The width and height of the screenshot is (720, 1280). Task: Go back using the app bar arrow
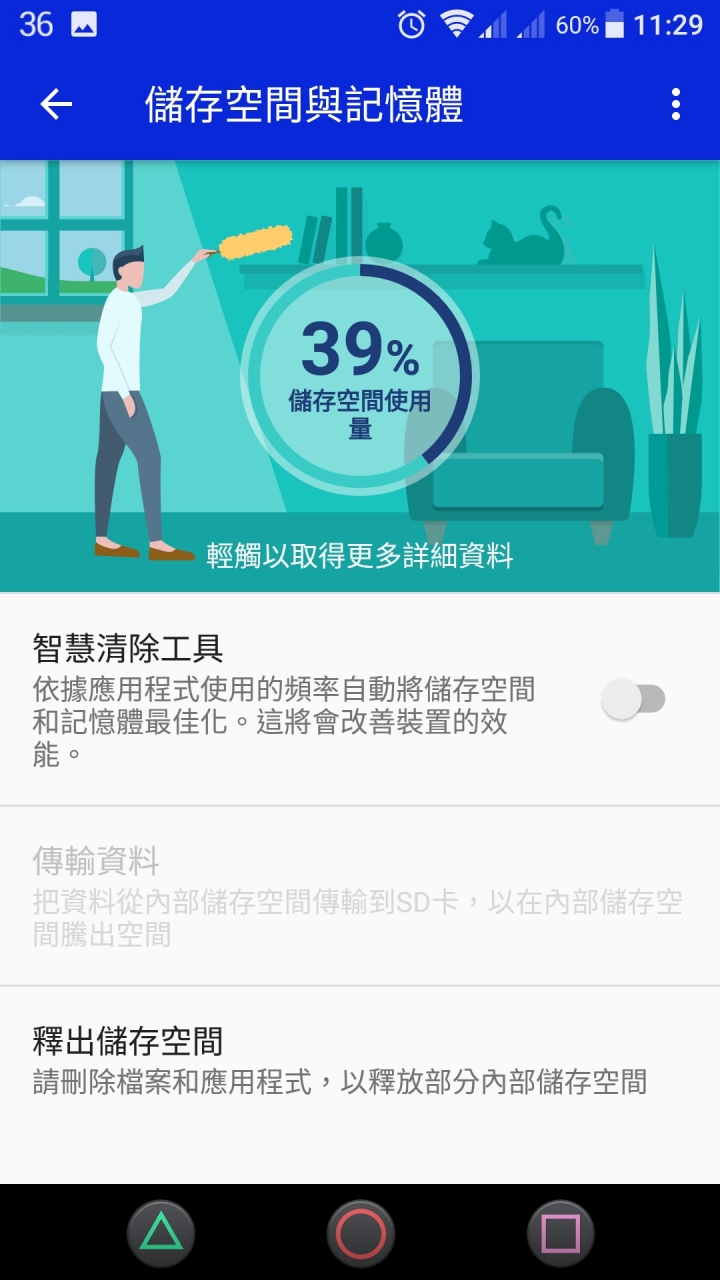(x=56, y=104)
